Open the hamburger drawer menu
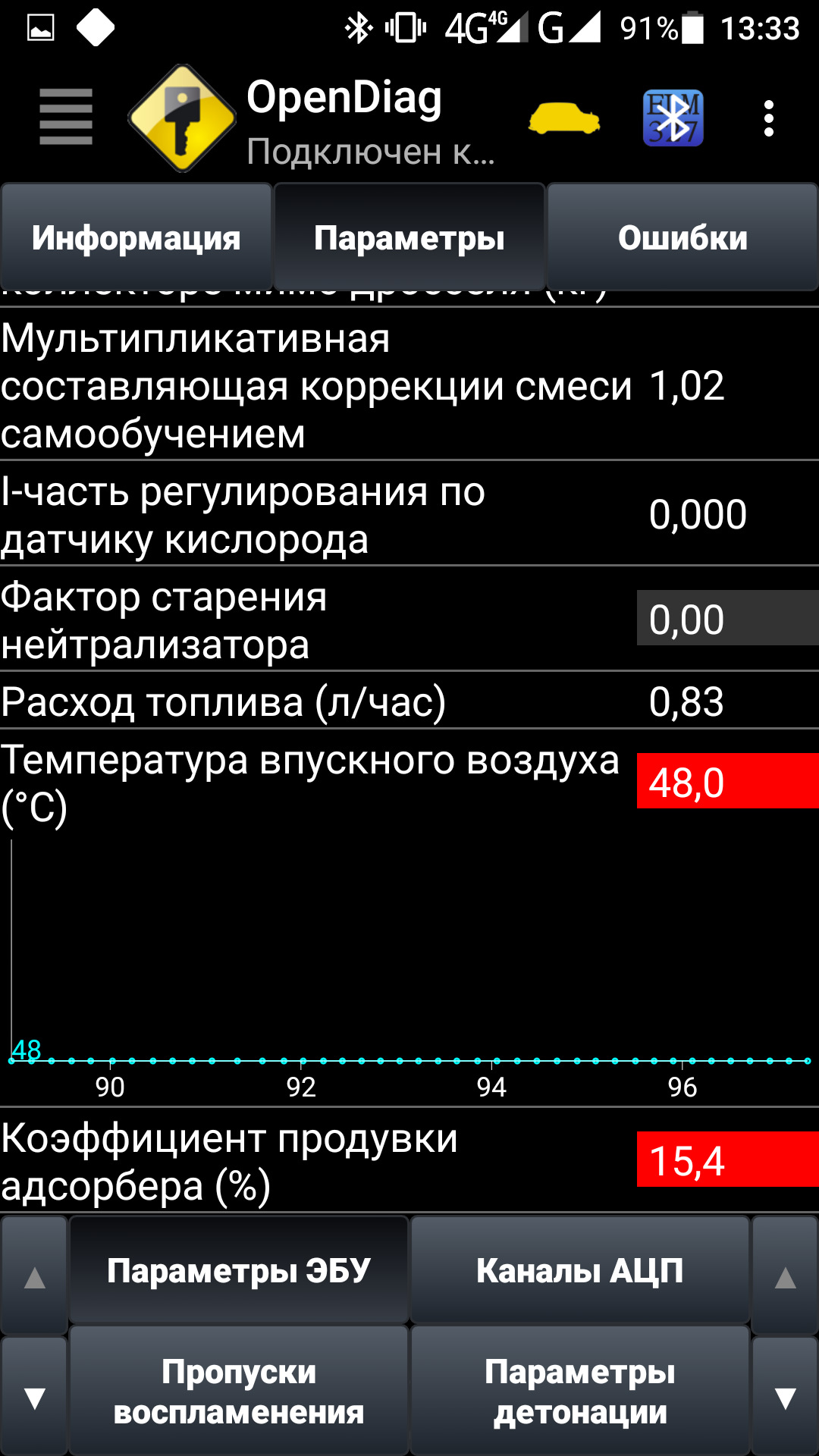Image resolution: width=819 pixels, height=1456 pixels. point(66,117)
